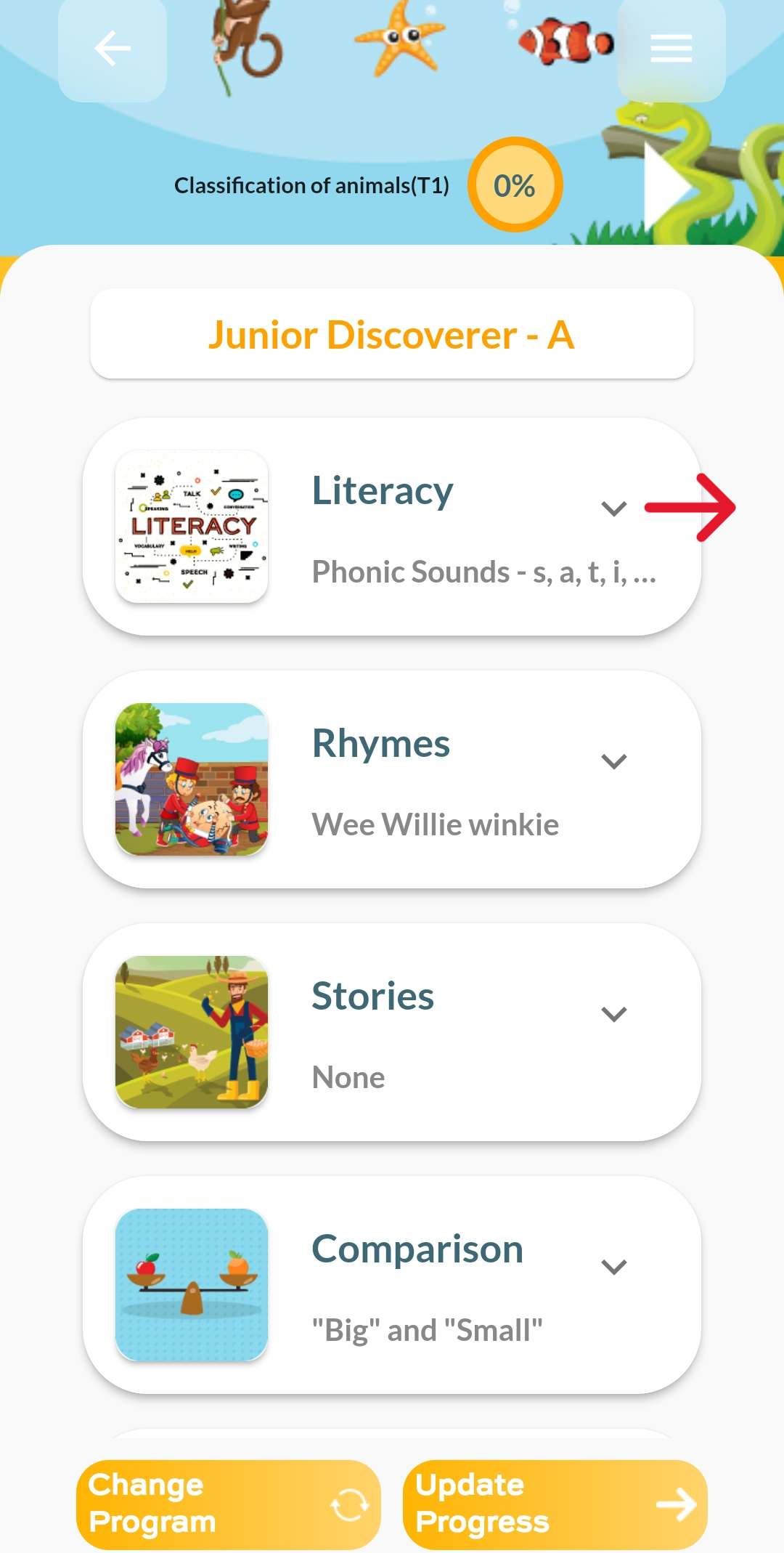Tap the Update Progress button
784x1553 pixels.
coord(555,1504)
